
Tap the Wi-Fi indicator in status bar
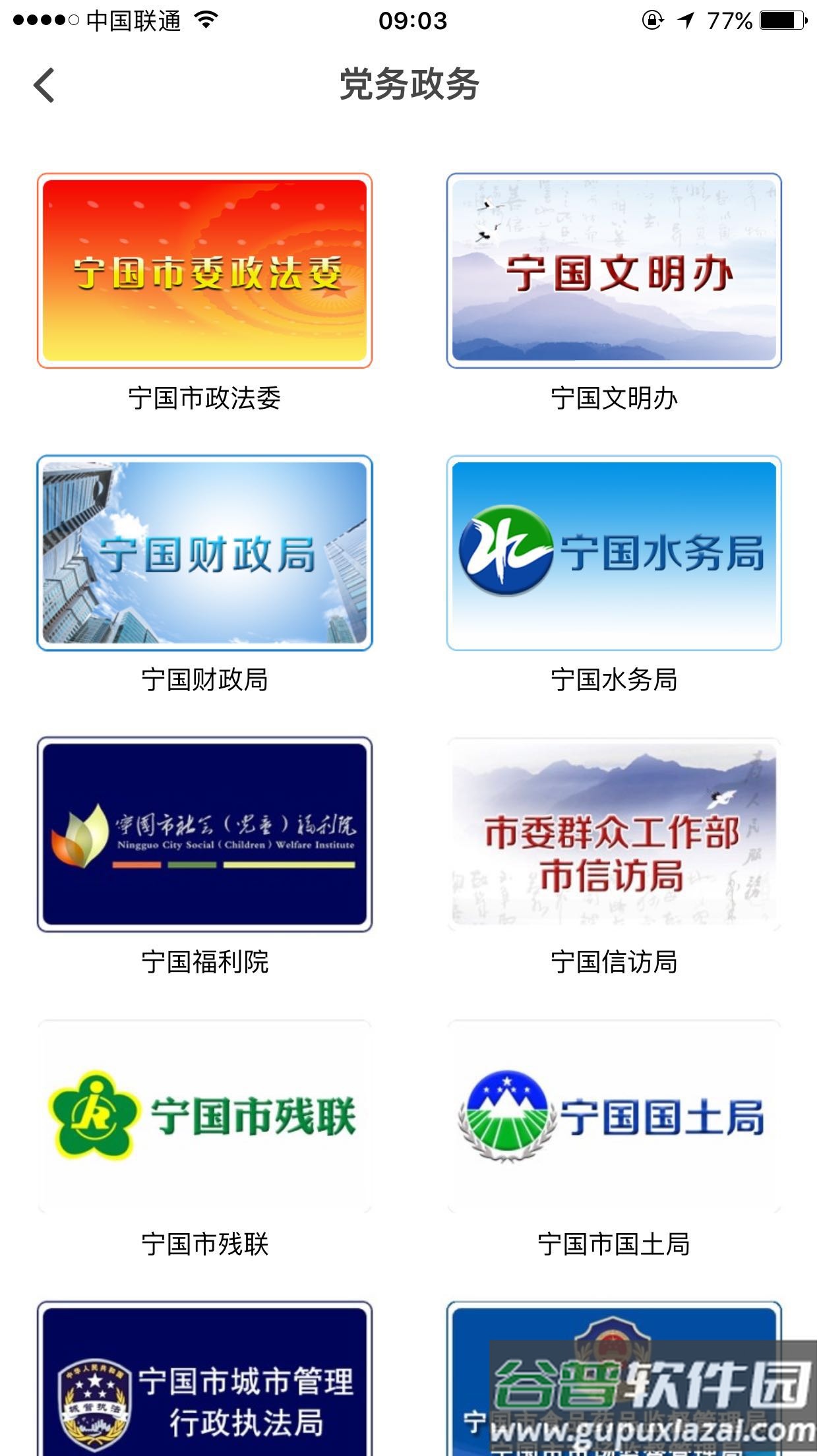(x=204, y=20)
